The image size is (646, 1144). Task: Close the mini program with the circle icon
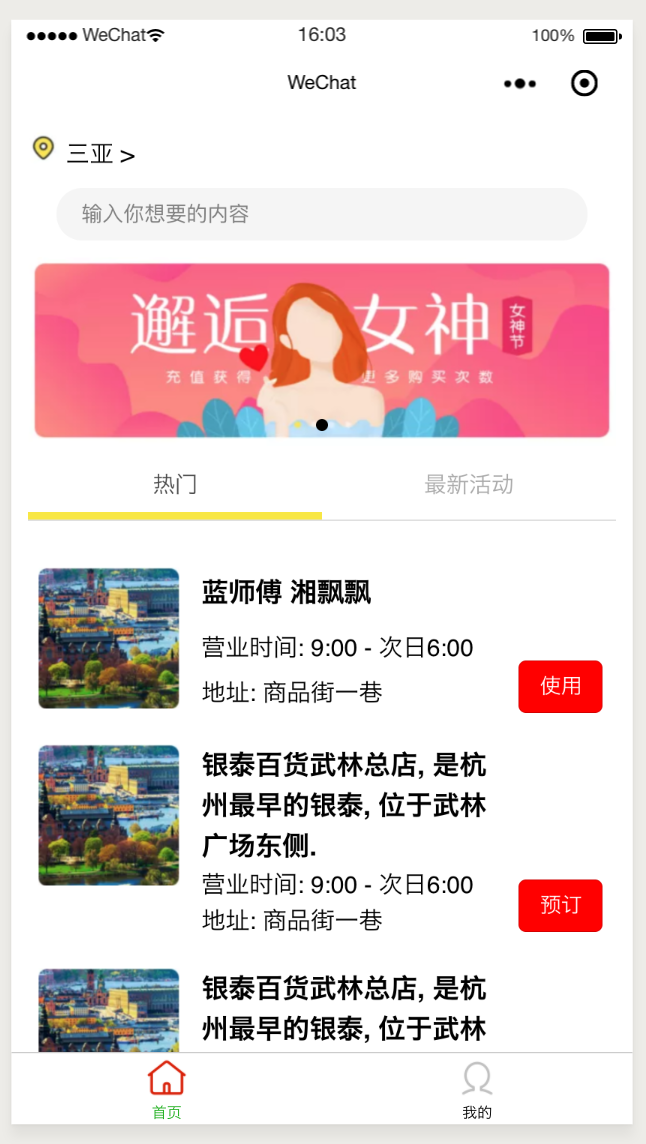click(x=584, y=84)
